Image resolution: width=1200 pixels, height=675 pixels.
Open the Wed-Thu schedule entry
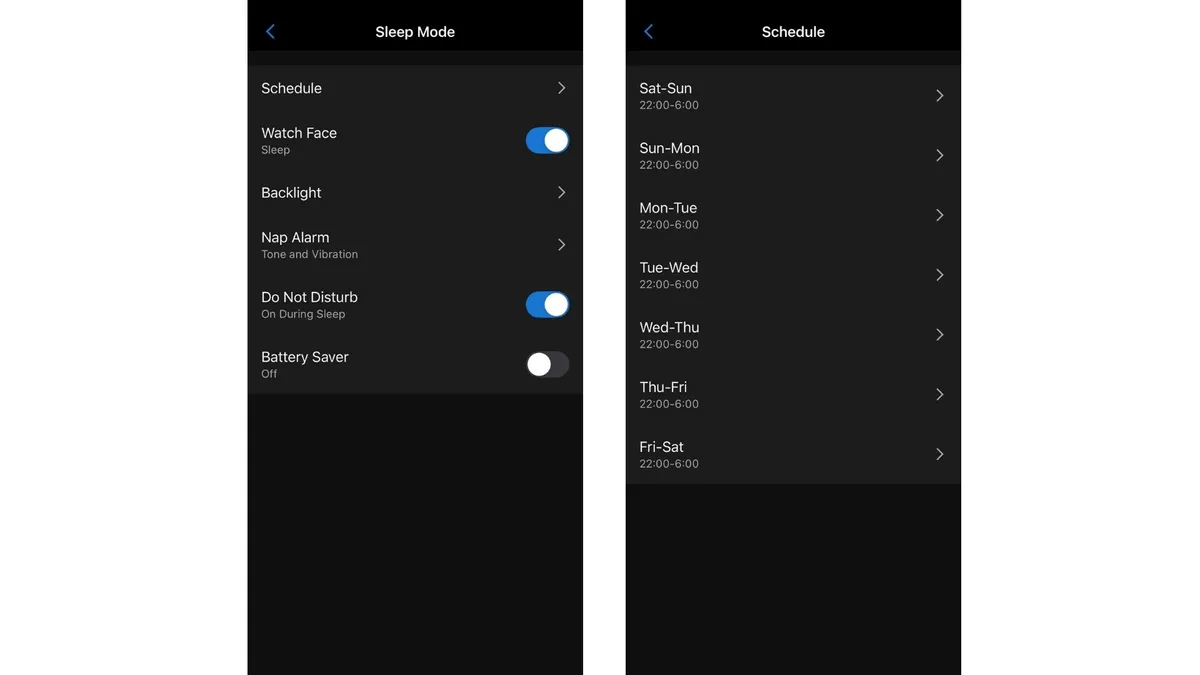(x=792, y=335)
